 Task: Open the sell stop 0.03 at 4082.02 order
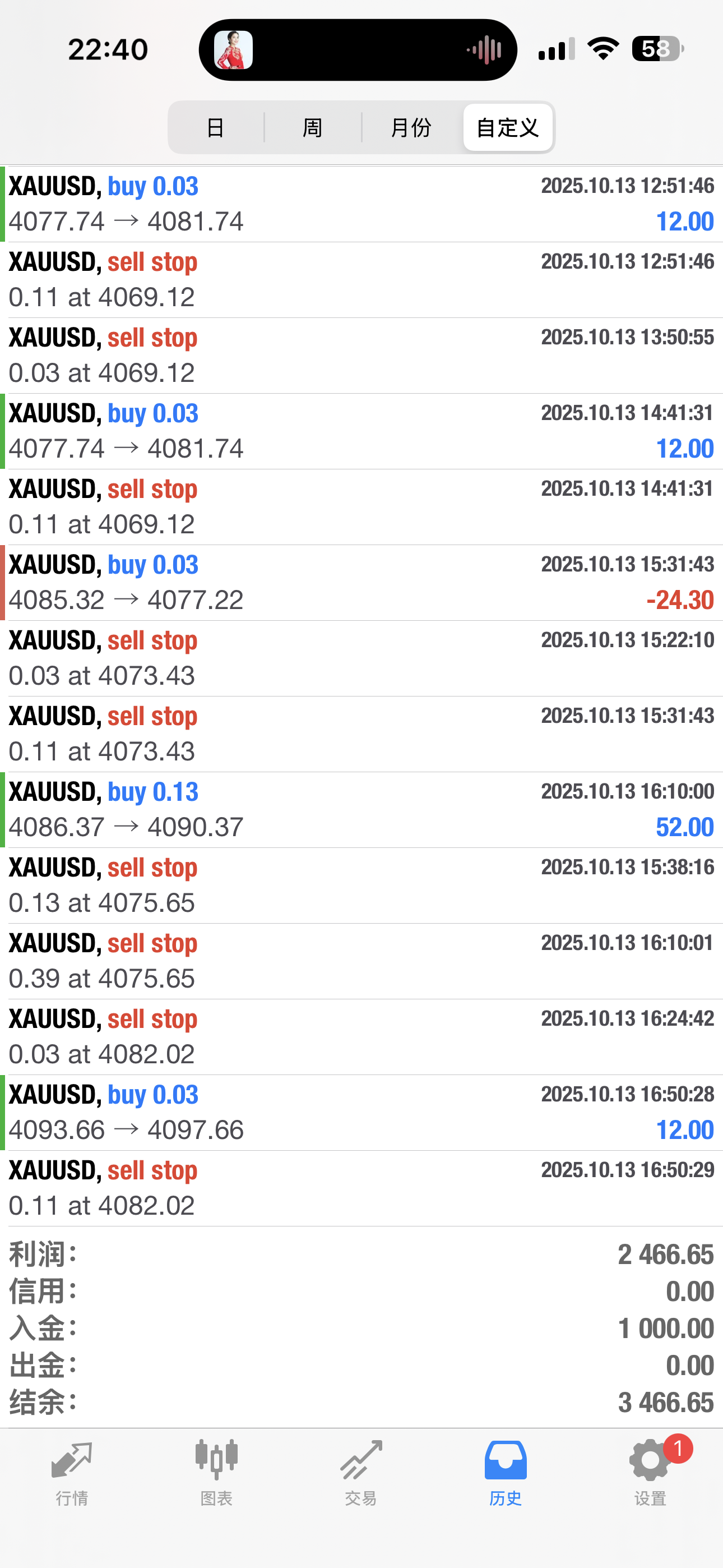point(361,1036)
